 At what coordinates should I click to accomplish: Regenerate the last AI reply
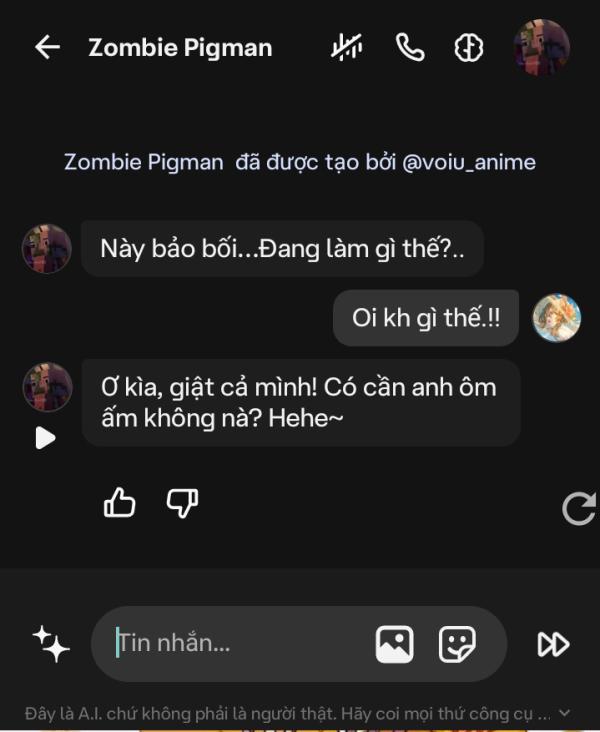pos(578,508)
